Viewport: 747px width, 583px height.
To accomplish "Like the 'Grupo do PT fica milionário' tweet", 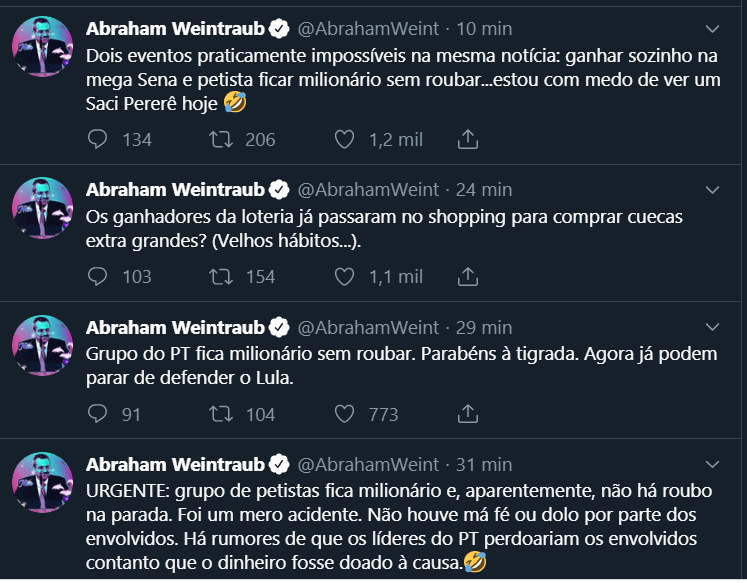I will coord(344,414).
